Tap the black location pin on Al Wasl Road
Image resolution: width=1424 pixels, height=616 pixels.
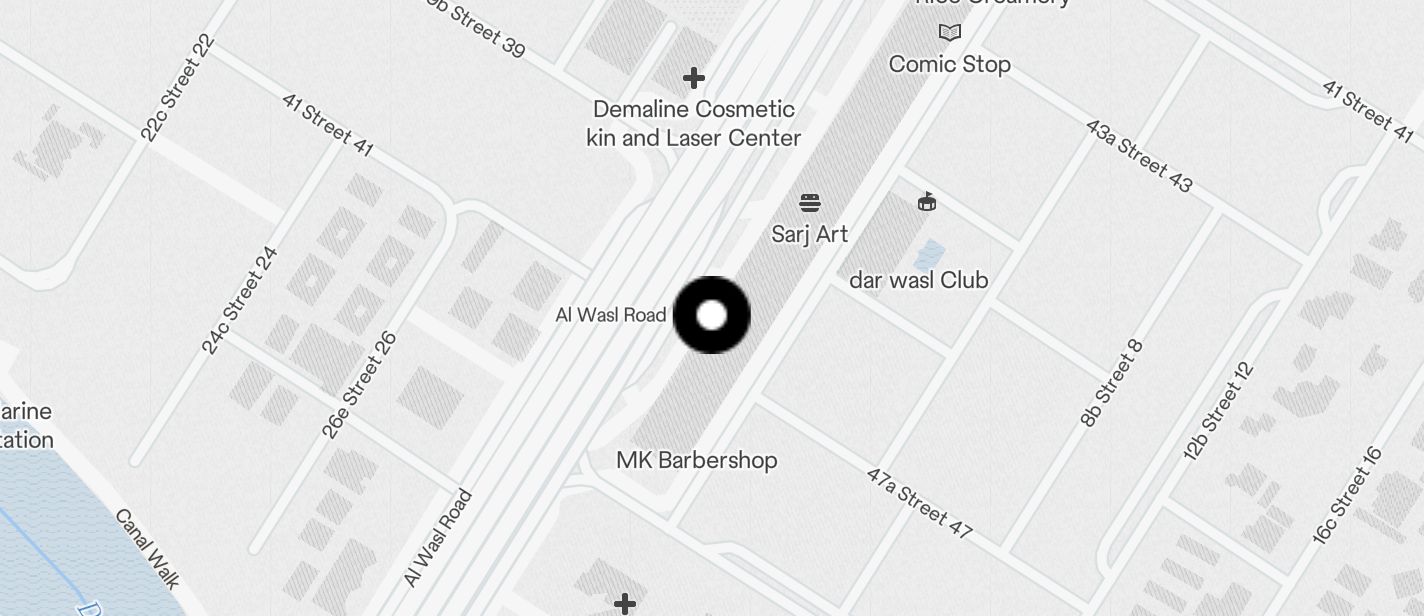click(711, 315)
